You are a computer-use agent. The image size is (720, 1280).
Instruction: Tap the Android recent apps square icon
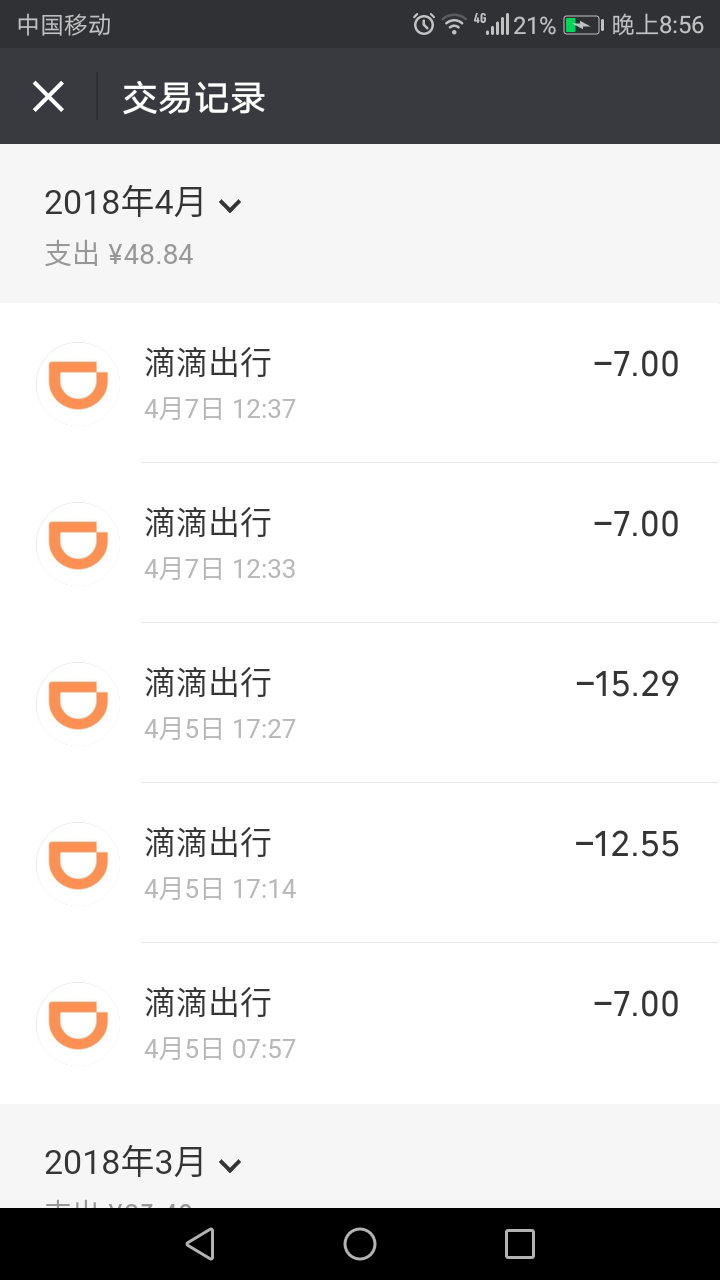519,1243
